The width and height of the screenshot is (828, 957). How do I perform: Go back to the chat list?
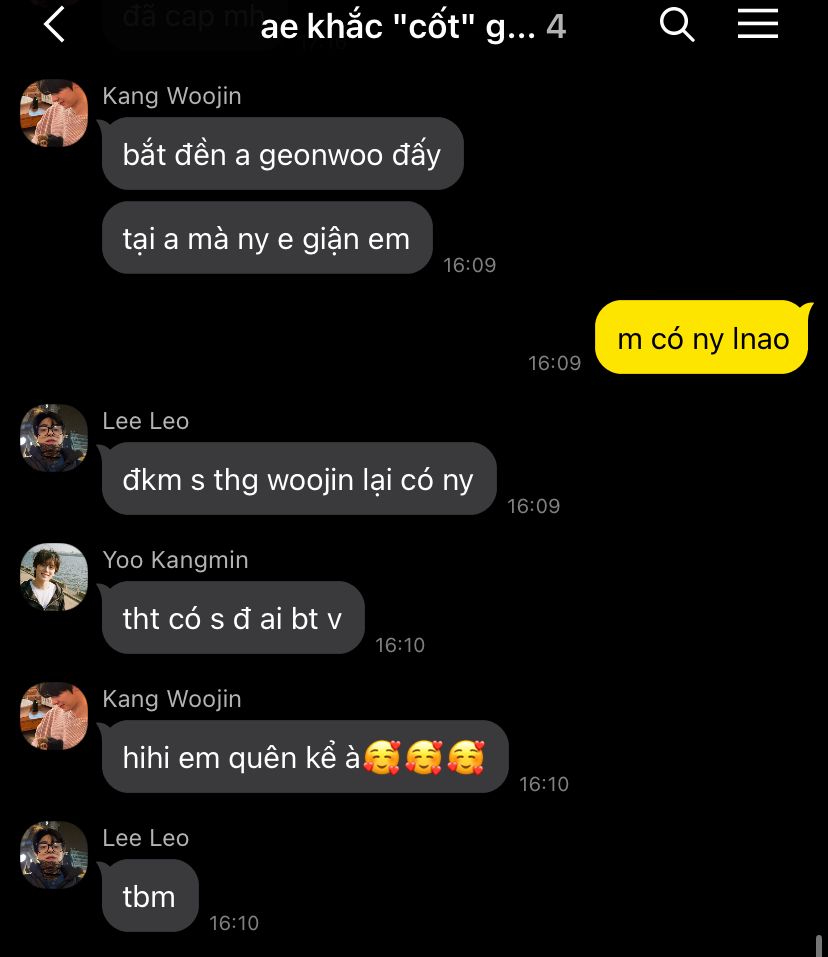(x=55, y=25)
